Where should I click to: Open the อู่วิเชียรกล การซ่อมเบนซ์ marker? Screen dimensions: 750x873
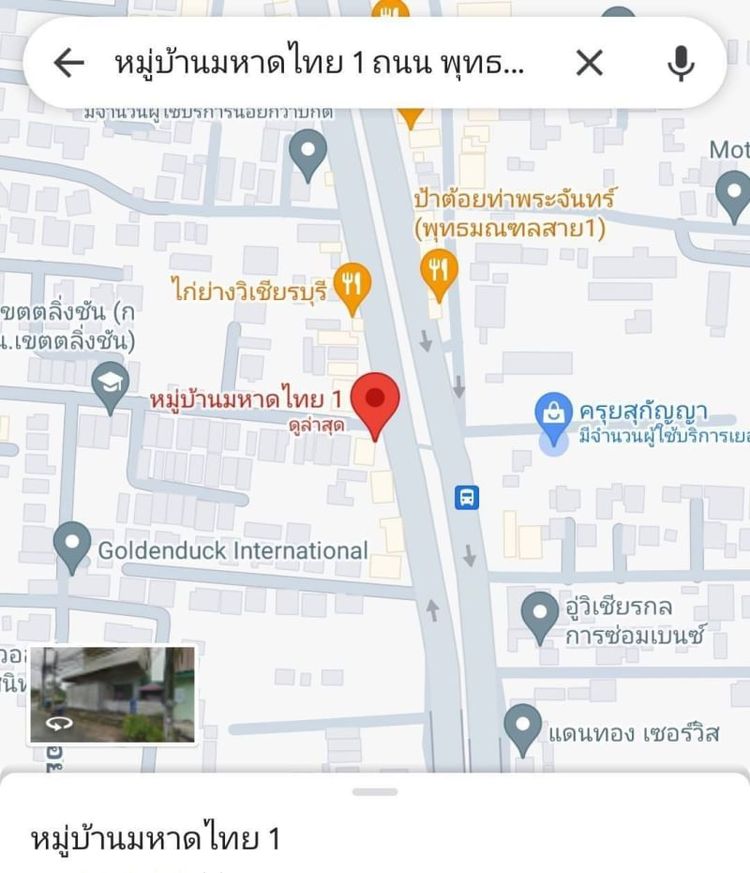pos(540,614)
